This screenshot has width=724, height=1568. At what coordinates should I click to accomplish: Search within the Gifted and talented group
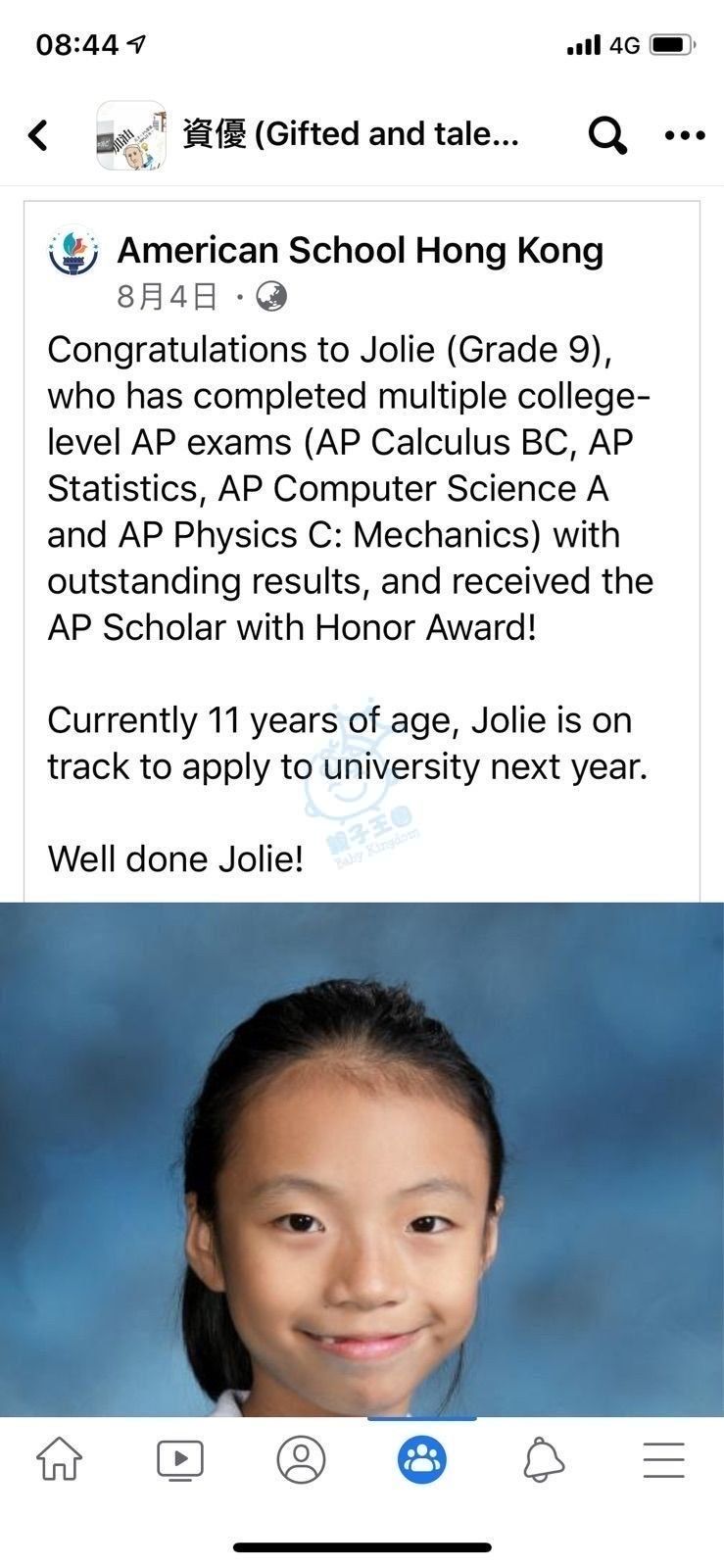pos(607,134)
